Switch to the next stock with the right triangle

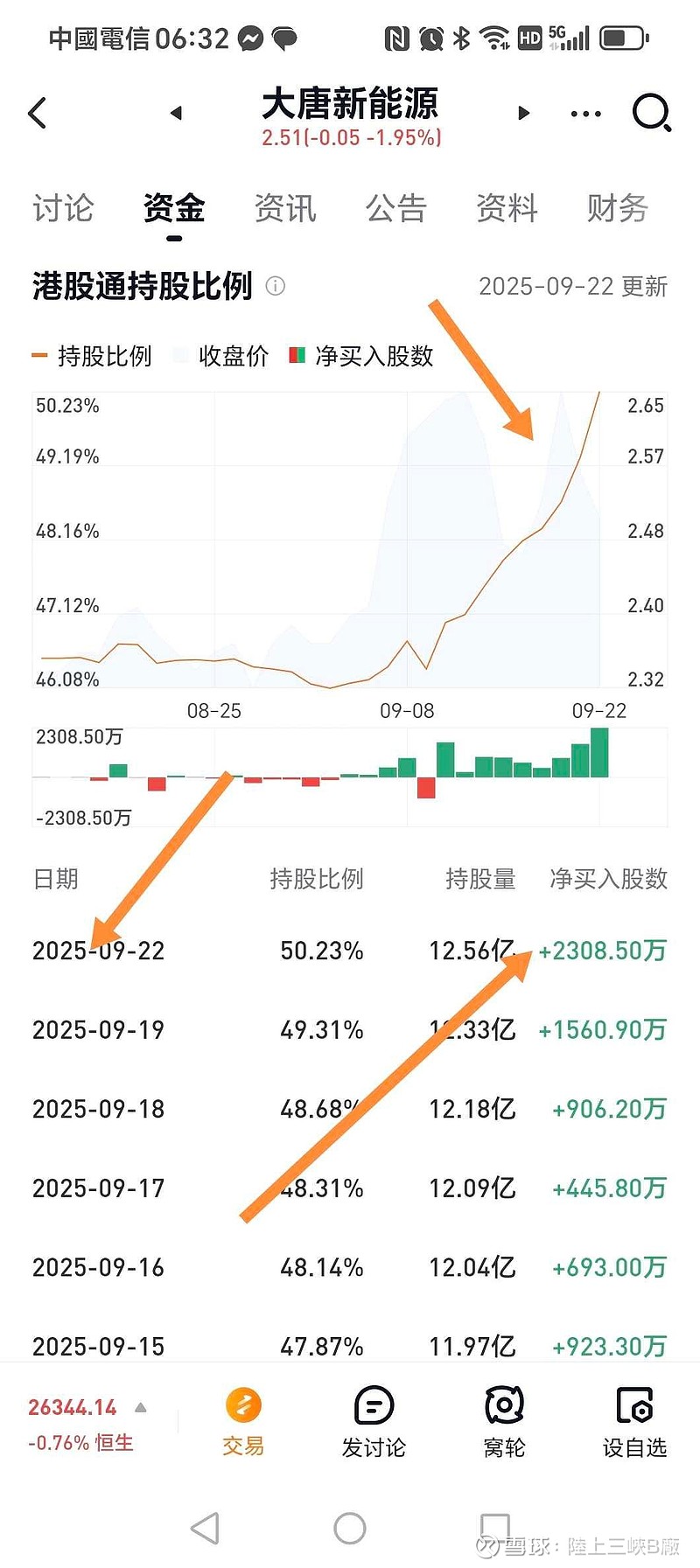[x=523, y=113]
